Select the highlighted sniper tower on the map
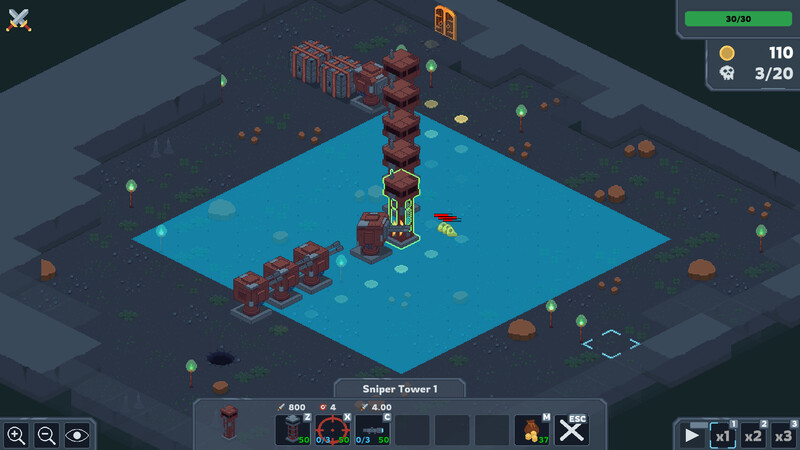This screenshot has height=450, width=800. (x=401, y=205)
